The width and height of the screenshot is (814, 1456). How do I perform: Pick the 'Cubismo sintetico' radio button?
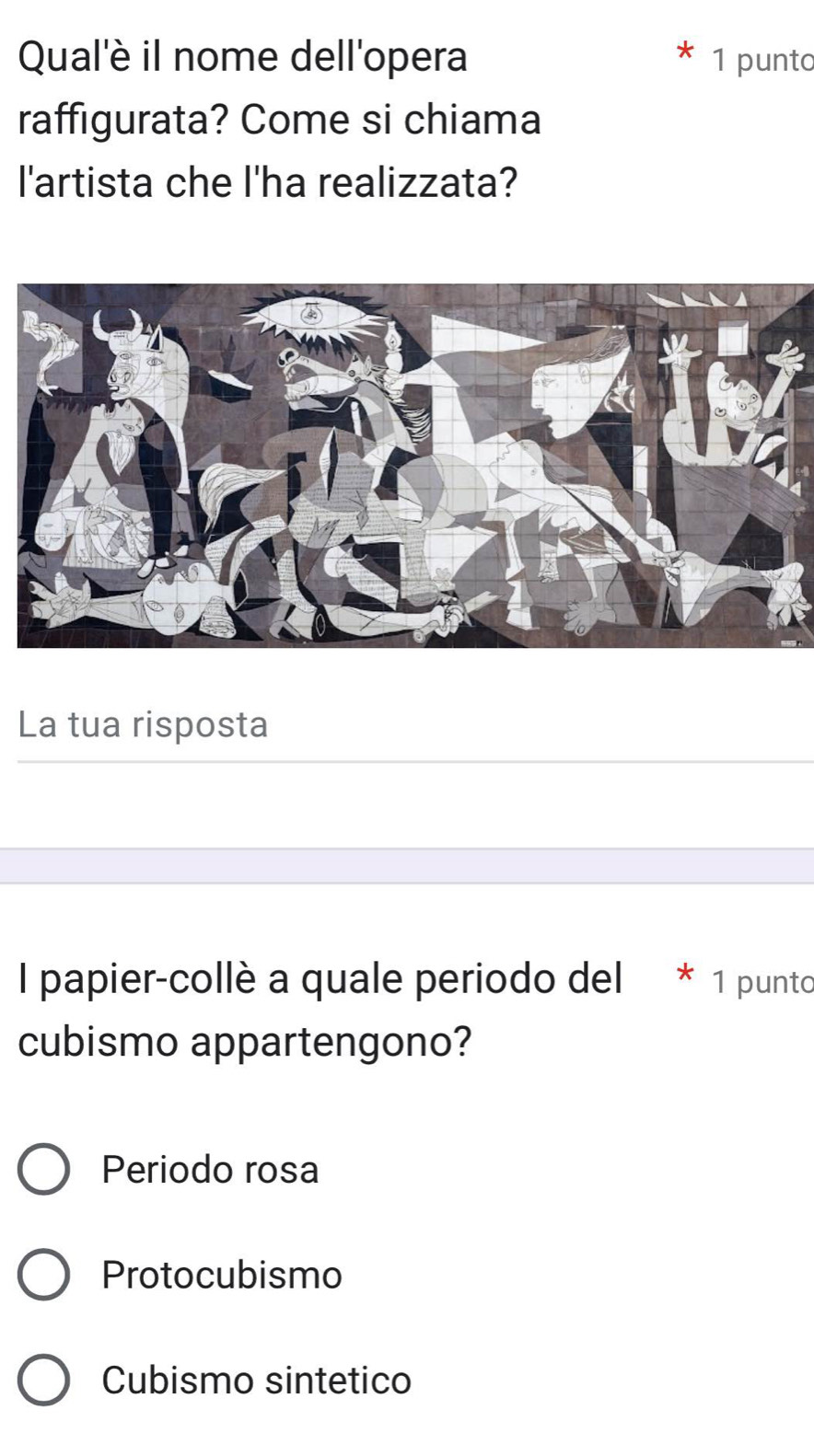tap(43, 1380)
